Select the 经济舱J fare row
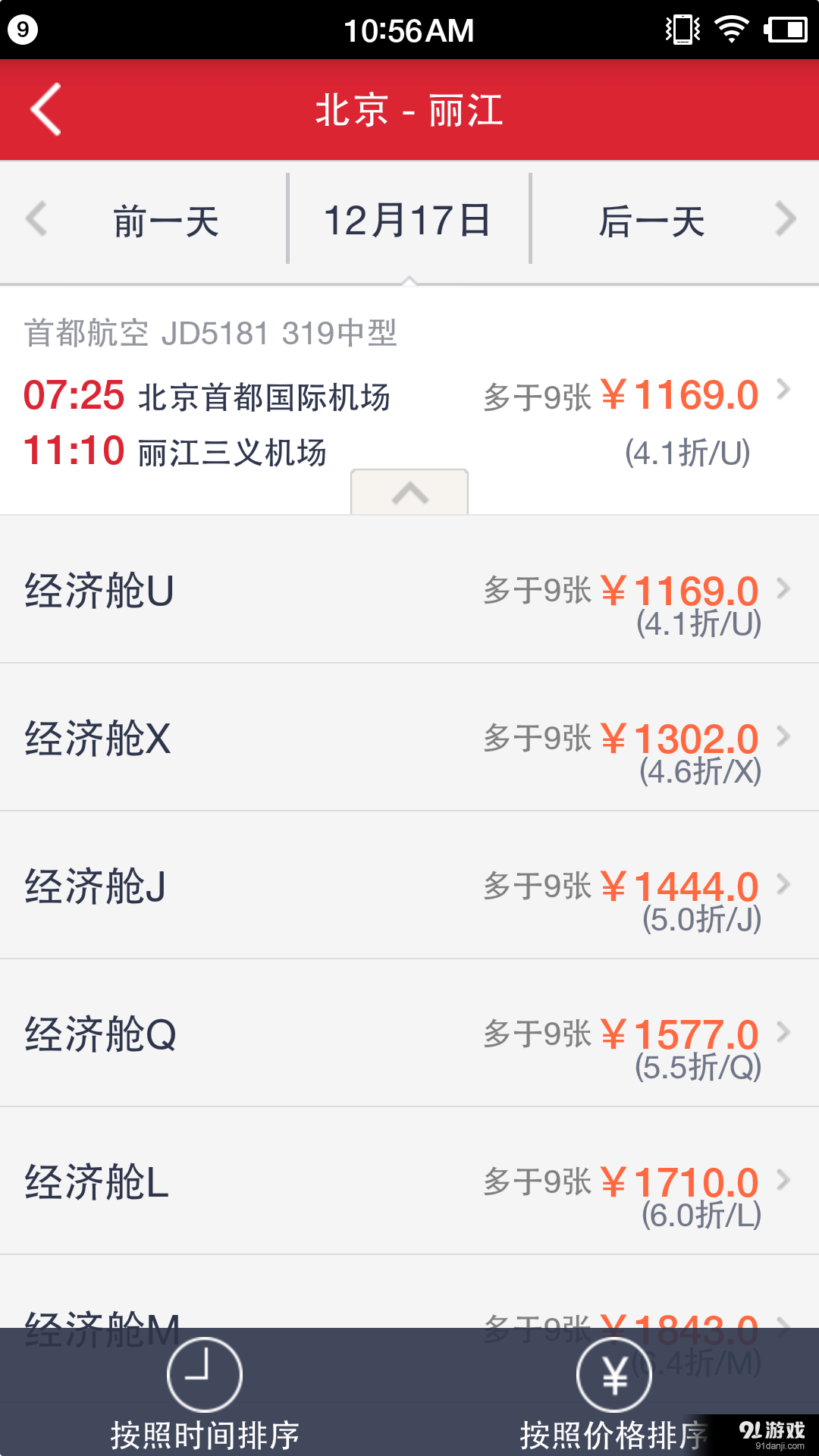Viewport: 819px width, 1456px height. 409,887
